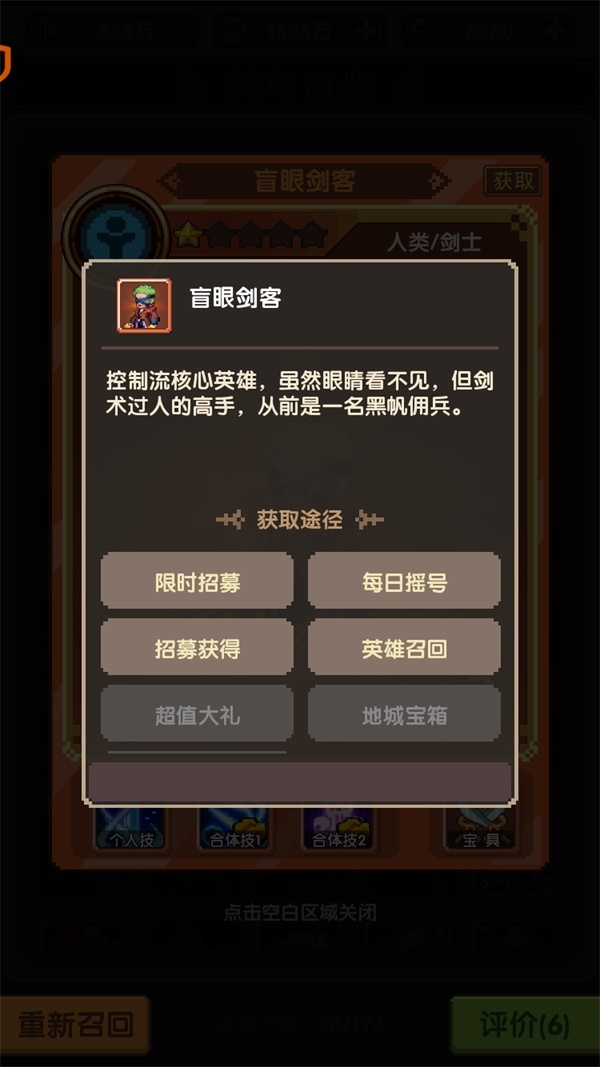Open 英雄召回 option
Image resolution: width=600 pixels, height=1067 pixels.
[x=404, y=647]
